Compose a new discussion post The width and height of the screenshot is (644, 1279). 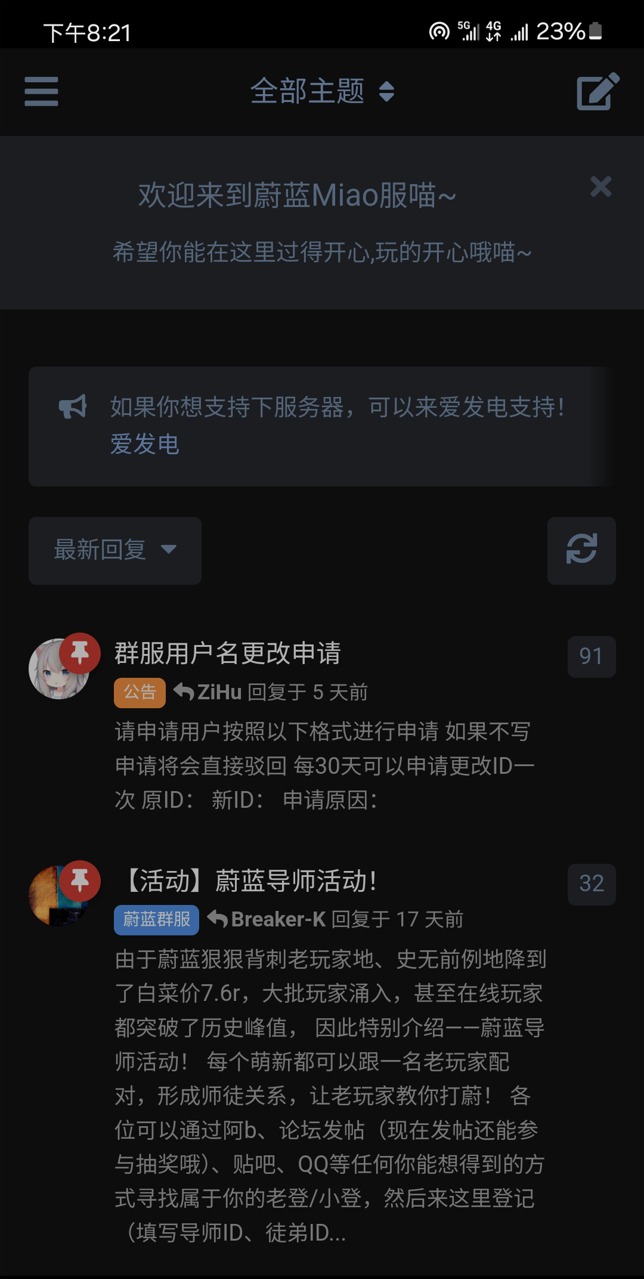pos(598,92)
